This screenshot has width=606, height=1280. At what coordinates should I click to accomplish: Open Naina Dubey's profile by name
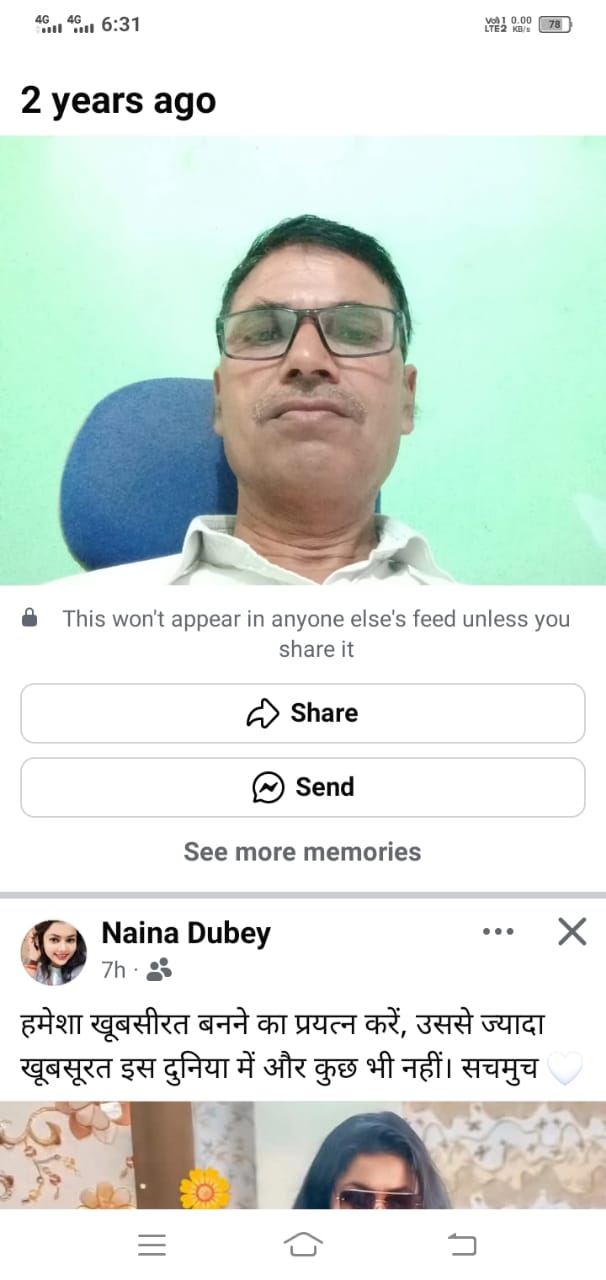(186, 933)
